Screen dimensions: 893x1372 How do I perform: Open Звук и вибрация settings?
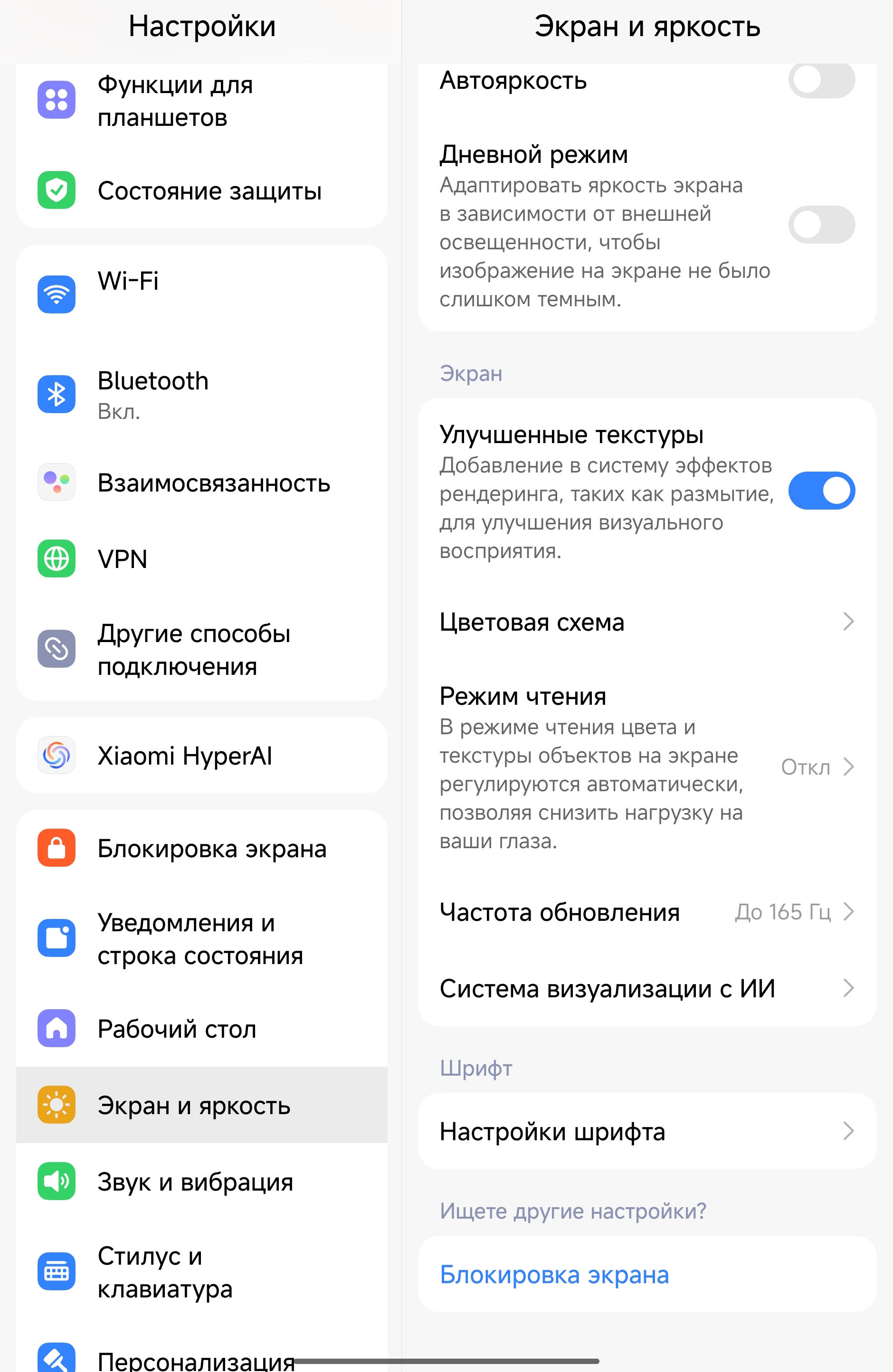click(202, 1182)
